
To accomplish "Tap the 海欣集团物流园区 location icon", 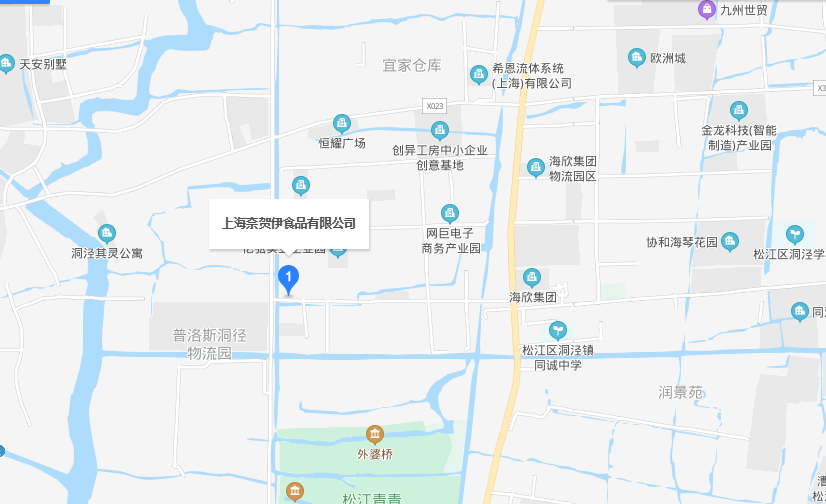I will 536,167.
